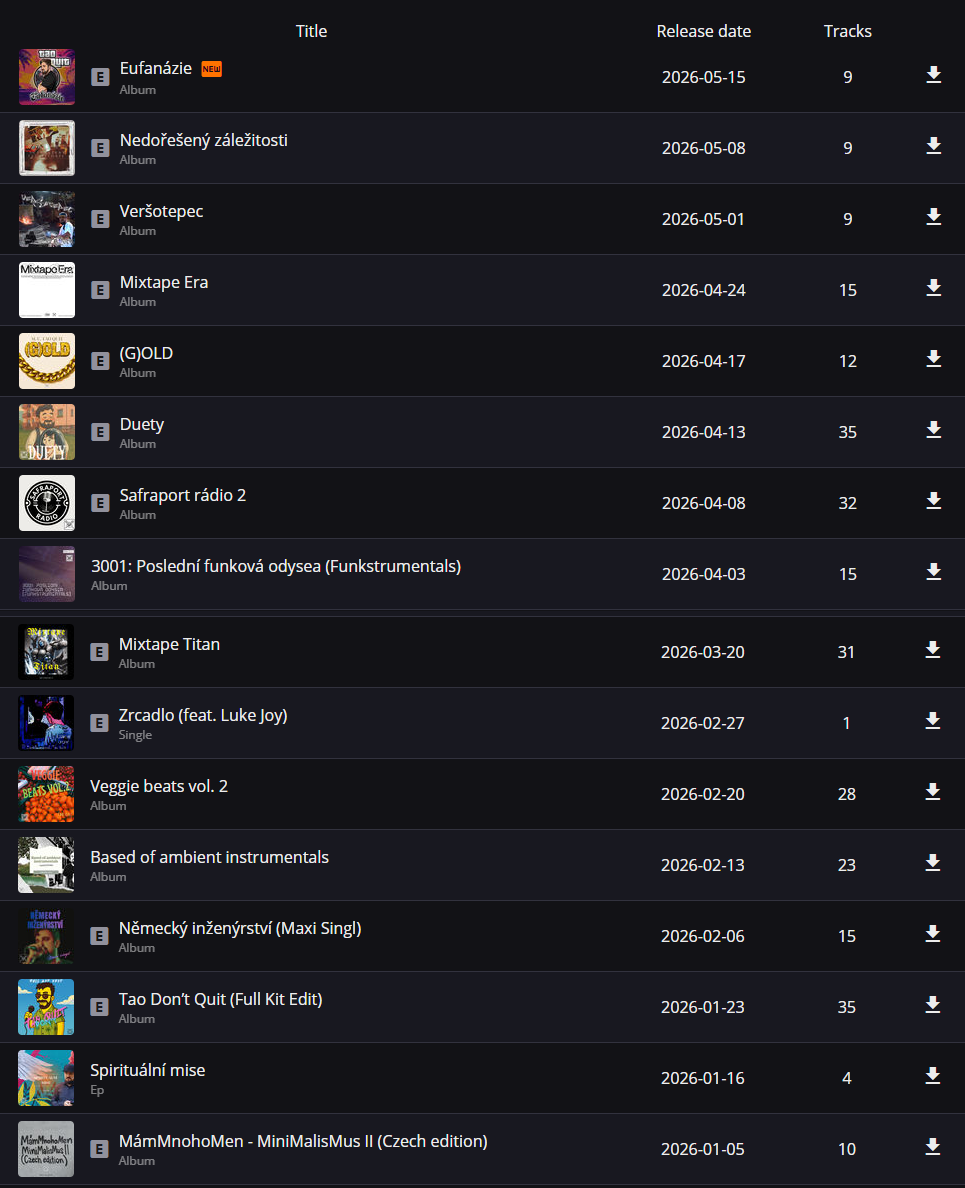
Task: Download the Mixtape Titan album
Action: (x=932, y=650)
